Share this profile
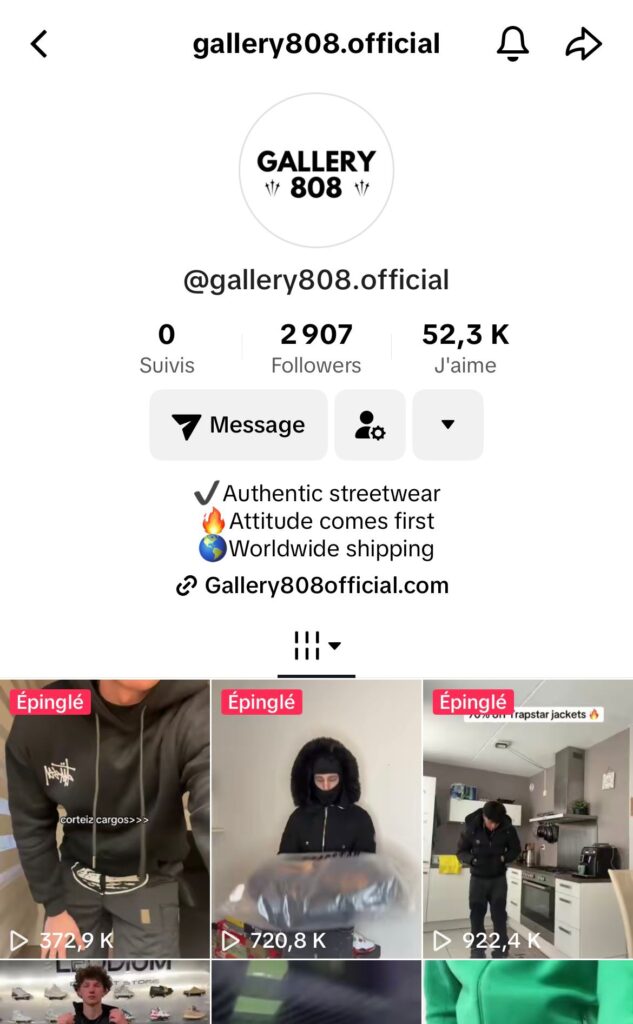This screenshot has width=633, height=1024. click(583, 44)
